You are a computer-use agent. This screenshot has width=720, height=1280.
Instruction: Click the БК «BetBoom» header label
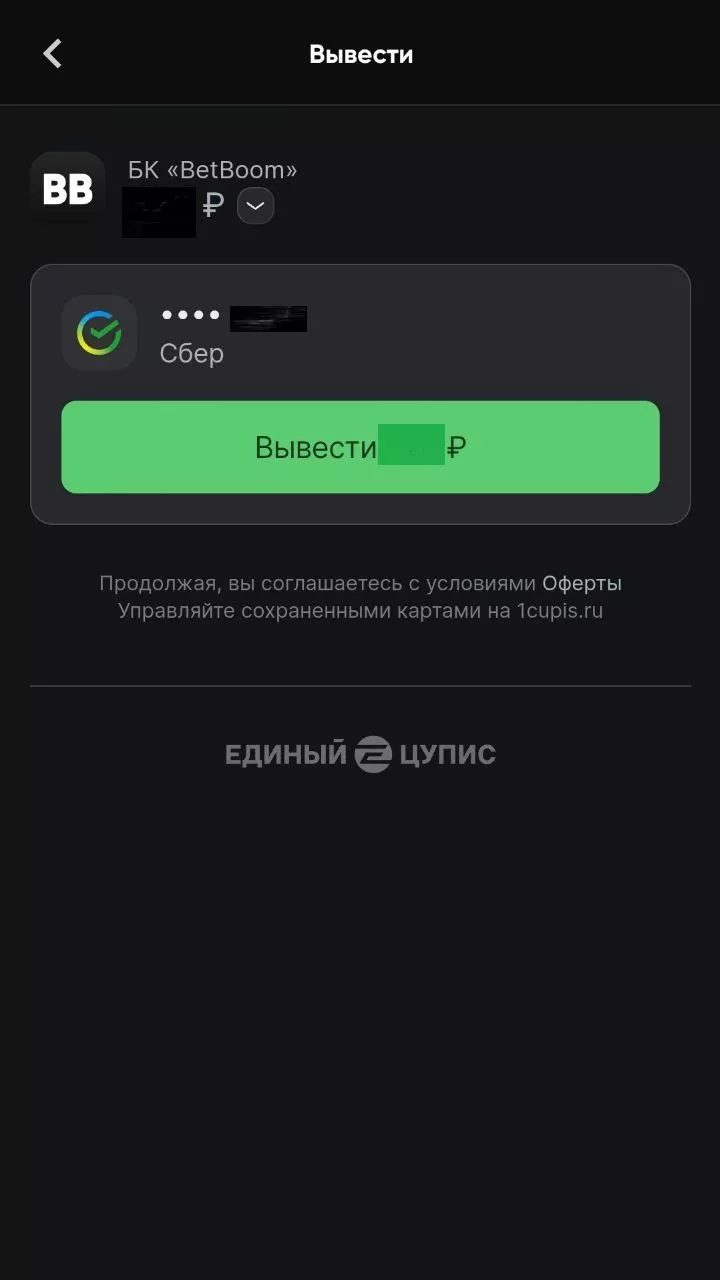click(213, 169)
